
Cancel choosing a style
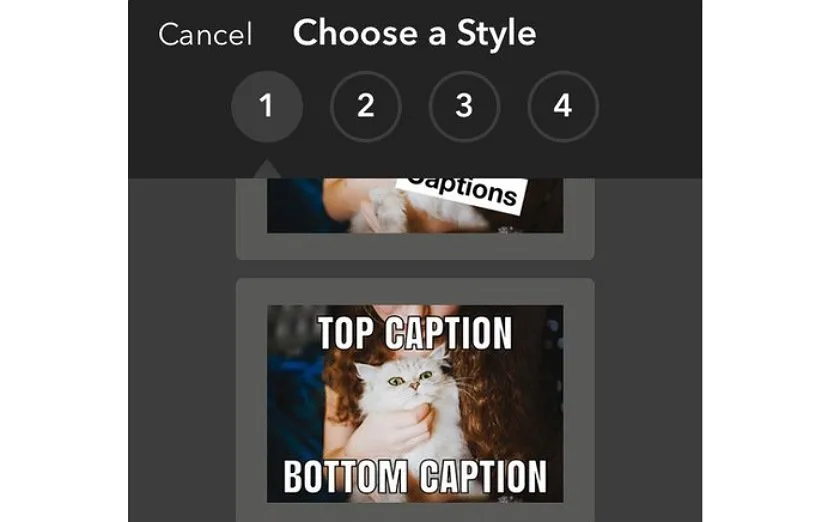[205, 34]
